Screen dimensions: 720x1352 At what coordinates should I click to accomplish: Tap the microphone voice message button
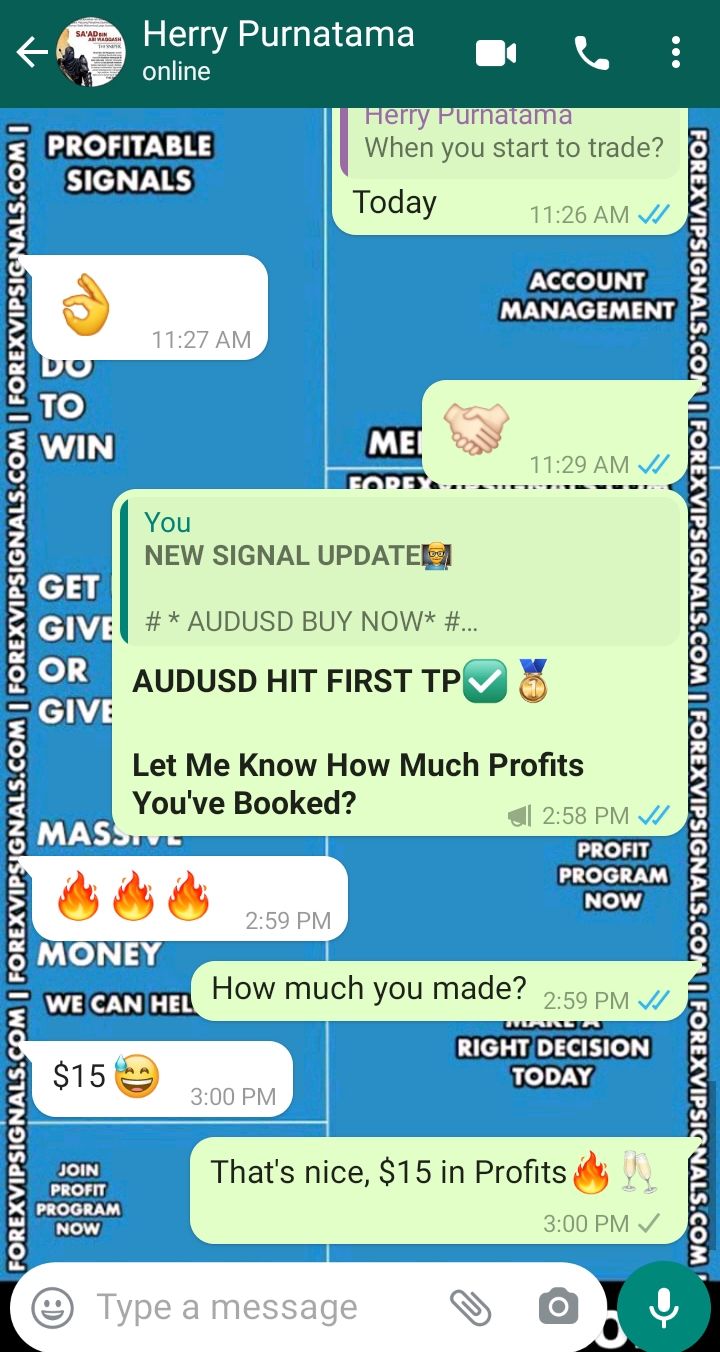click(663, 1307)
